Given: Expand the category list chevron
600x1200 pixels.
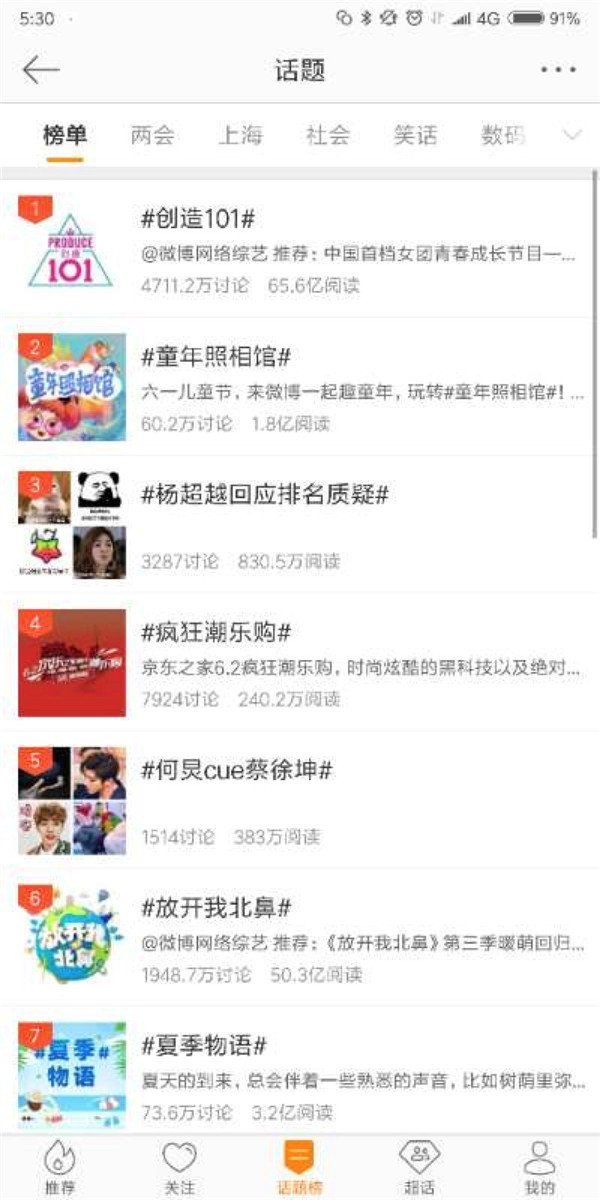Looking at the screenshot, I should (573, 135).
